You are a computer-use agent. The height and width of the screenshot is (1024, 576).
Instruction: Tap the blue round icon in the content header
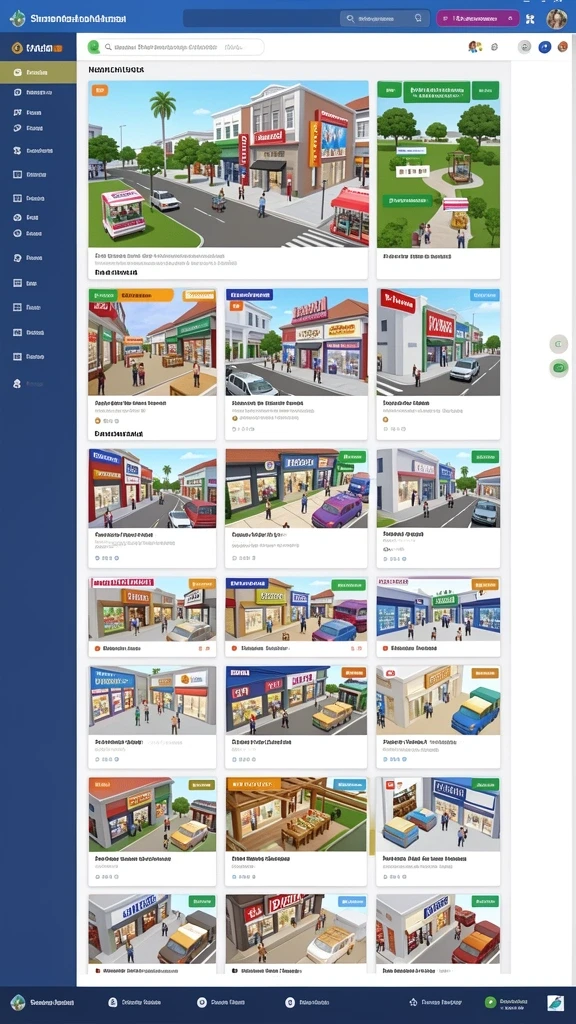(545, 47)
